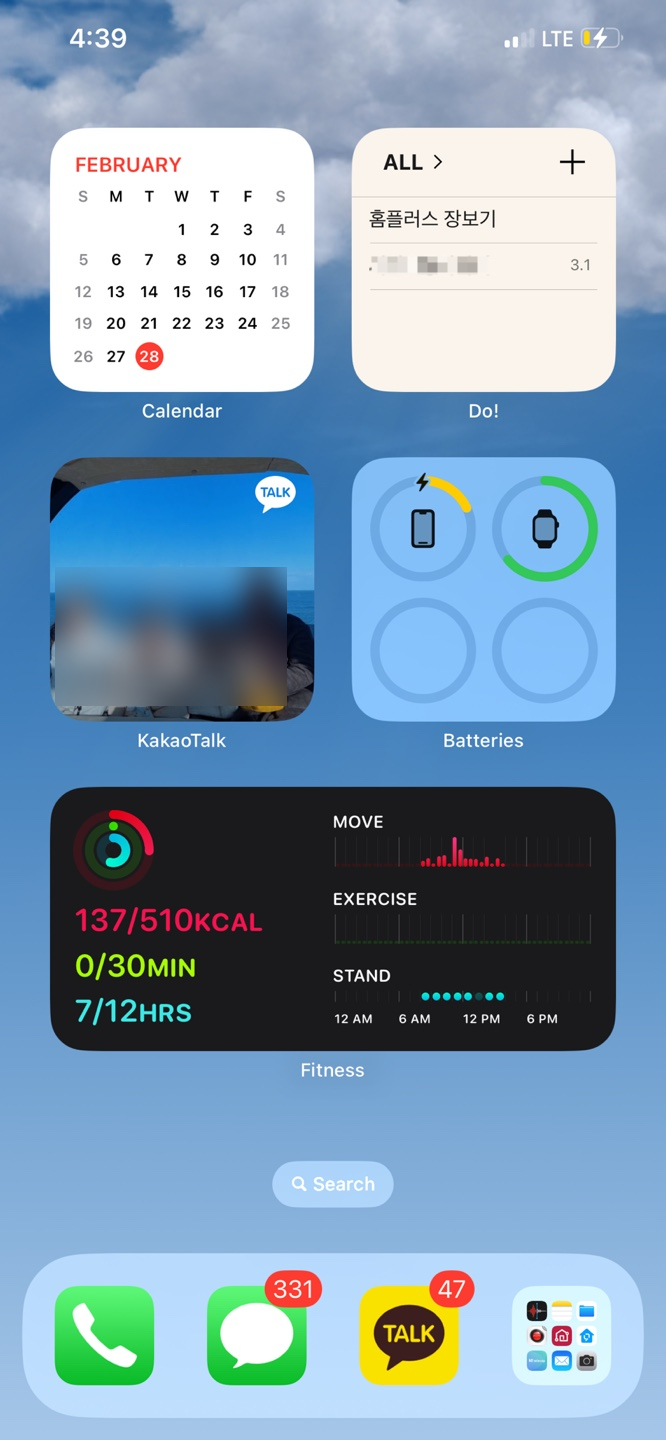
Task: Open the app folder in the dock
Action: 561,1335
